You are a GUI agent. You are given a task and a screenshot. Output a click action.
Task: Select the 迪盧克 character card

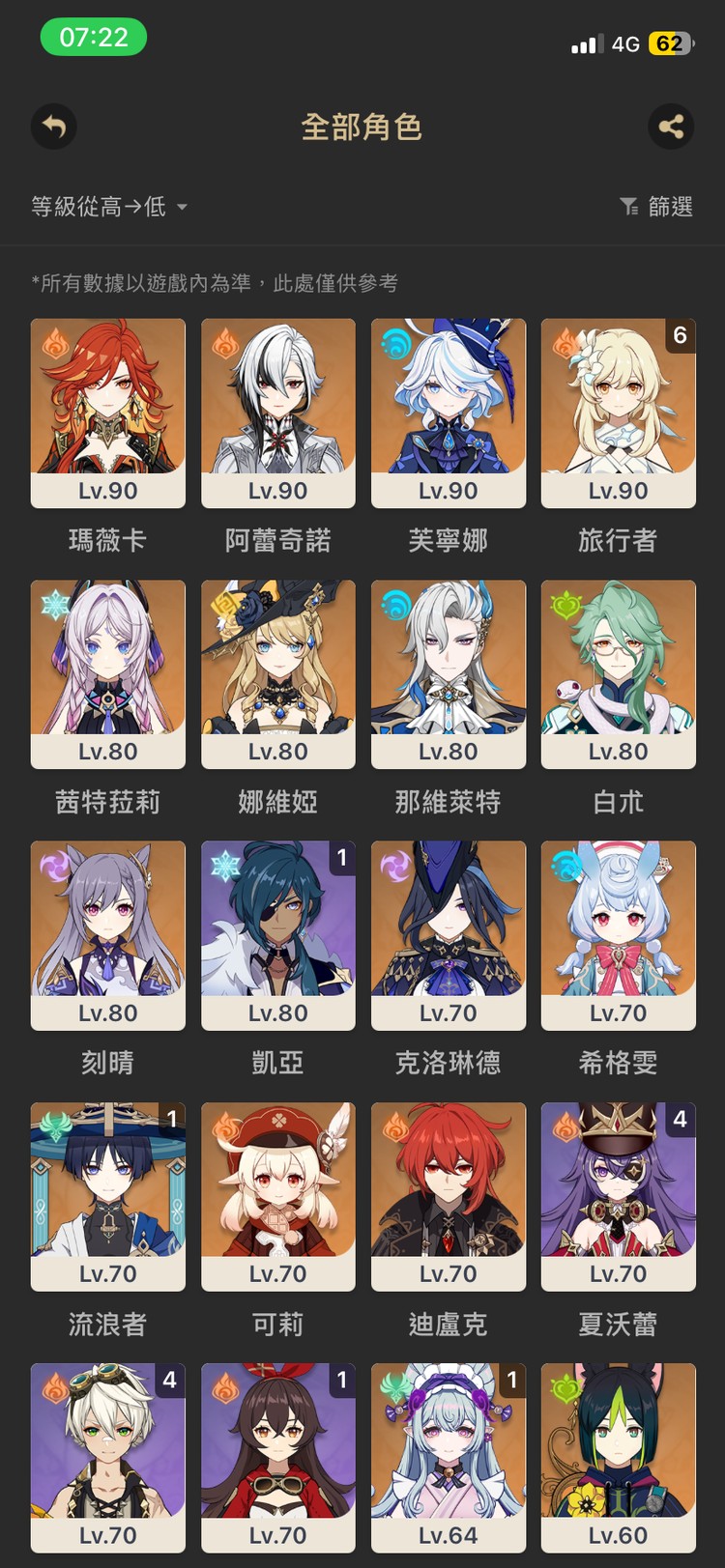click(449, 1196)
